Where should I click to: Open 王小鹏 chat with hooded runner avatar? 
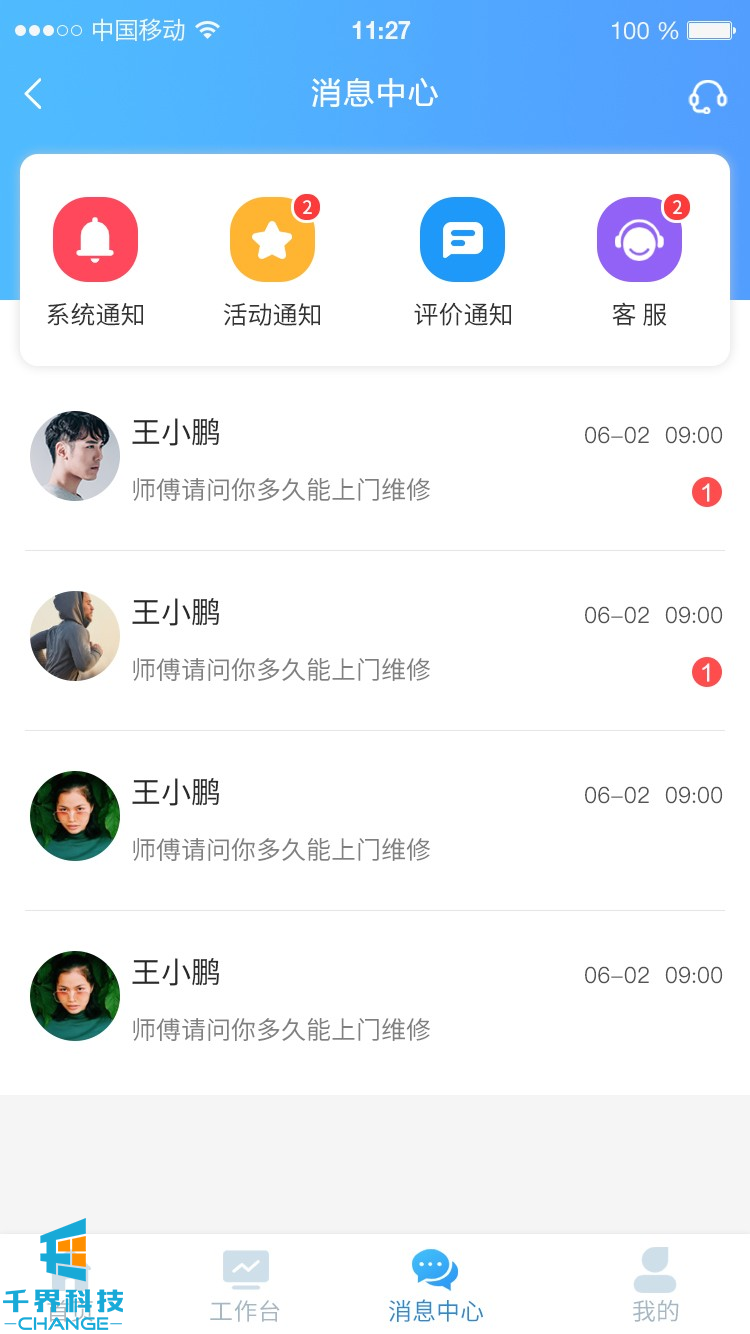coord(375,640)
